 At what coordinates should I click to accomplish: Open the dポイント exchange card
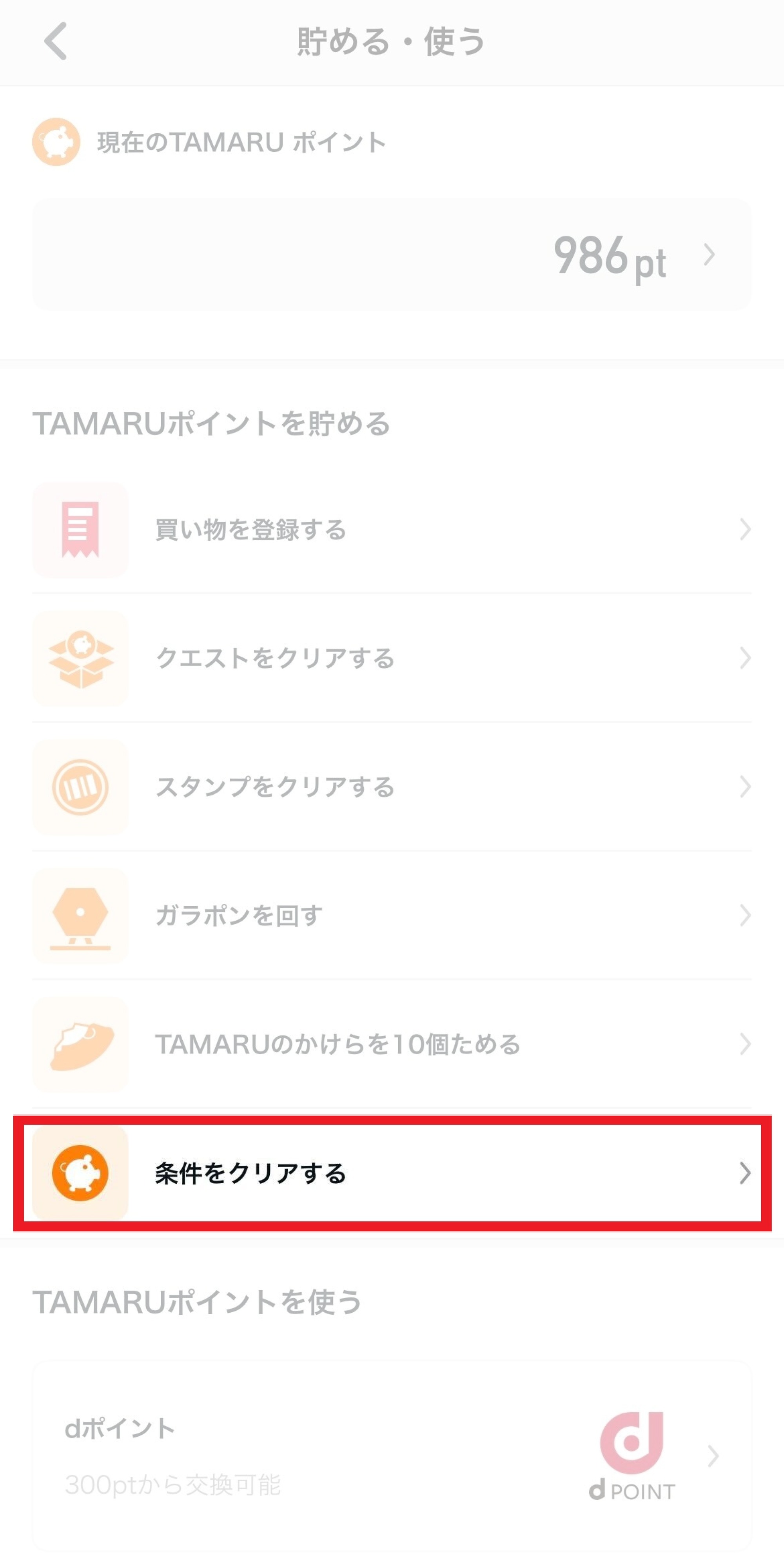[392, 1457]
